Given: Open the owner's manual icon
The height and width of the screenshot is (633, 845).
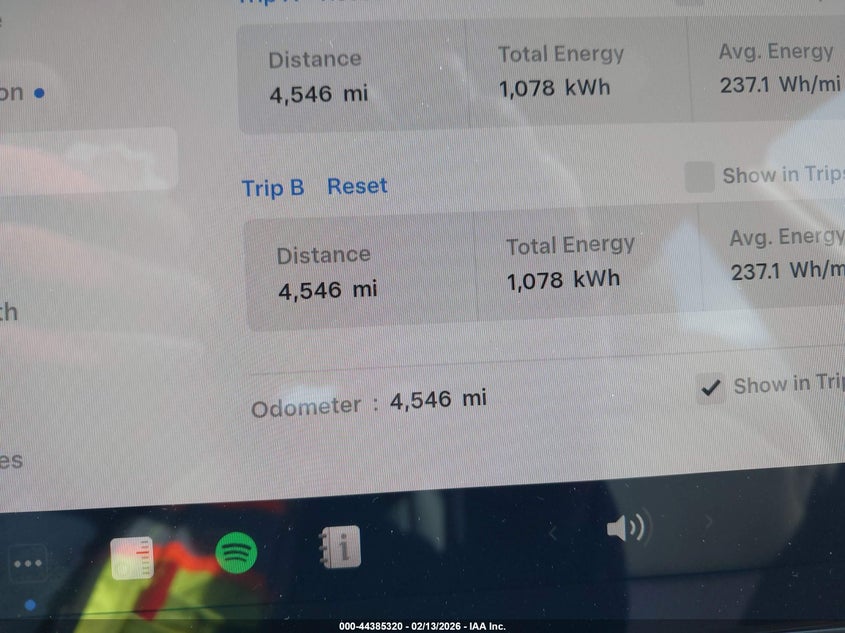Looking at the screenshot, I should click(340, 547).
